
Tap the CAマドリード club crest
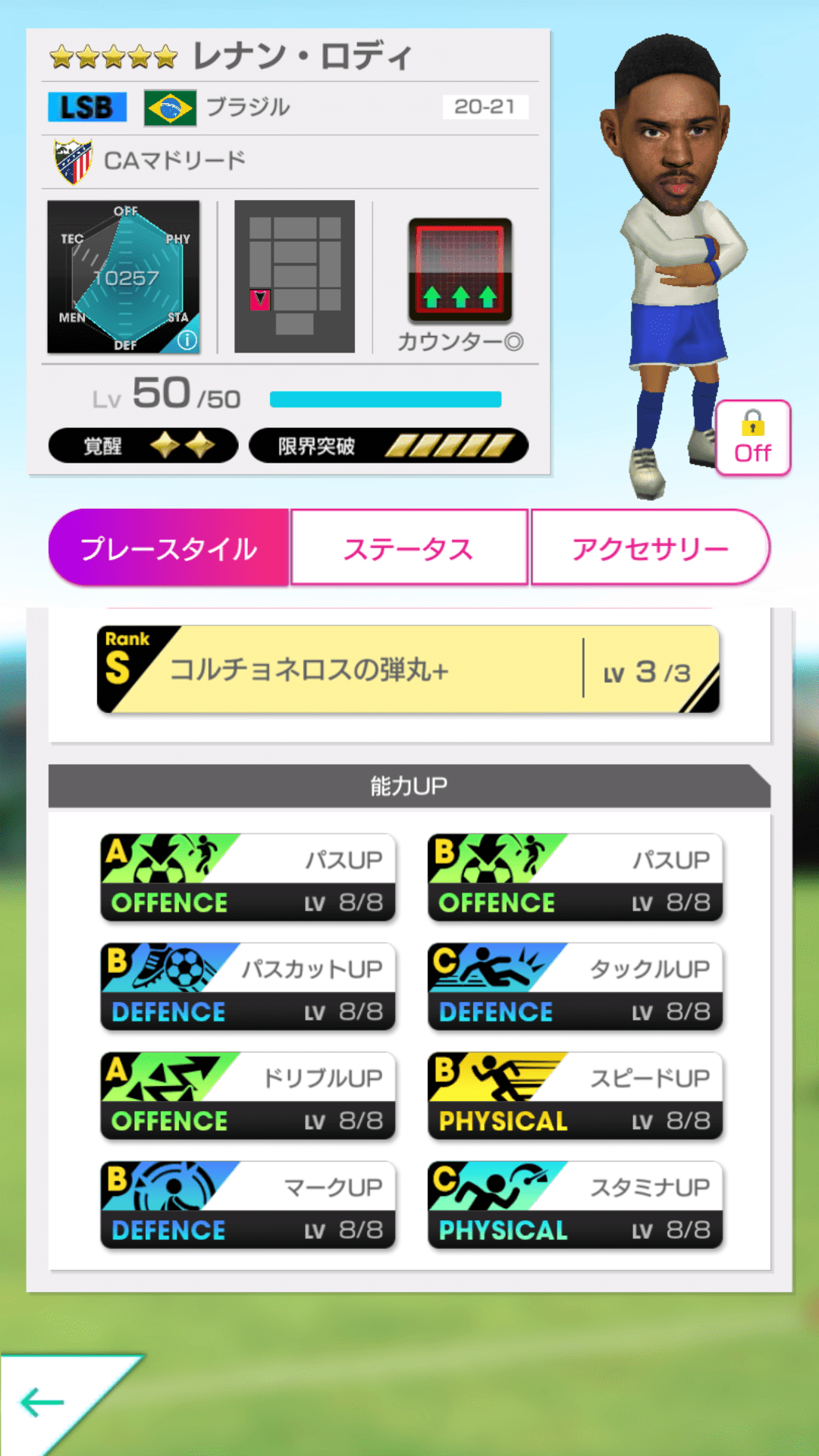(x=72, y=159)
